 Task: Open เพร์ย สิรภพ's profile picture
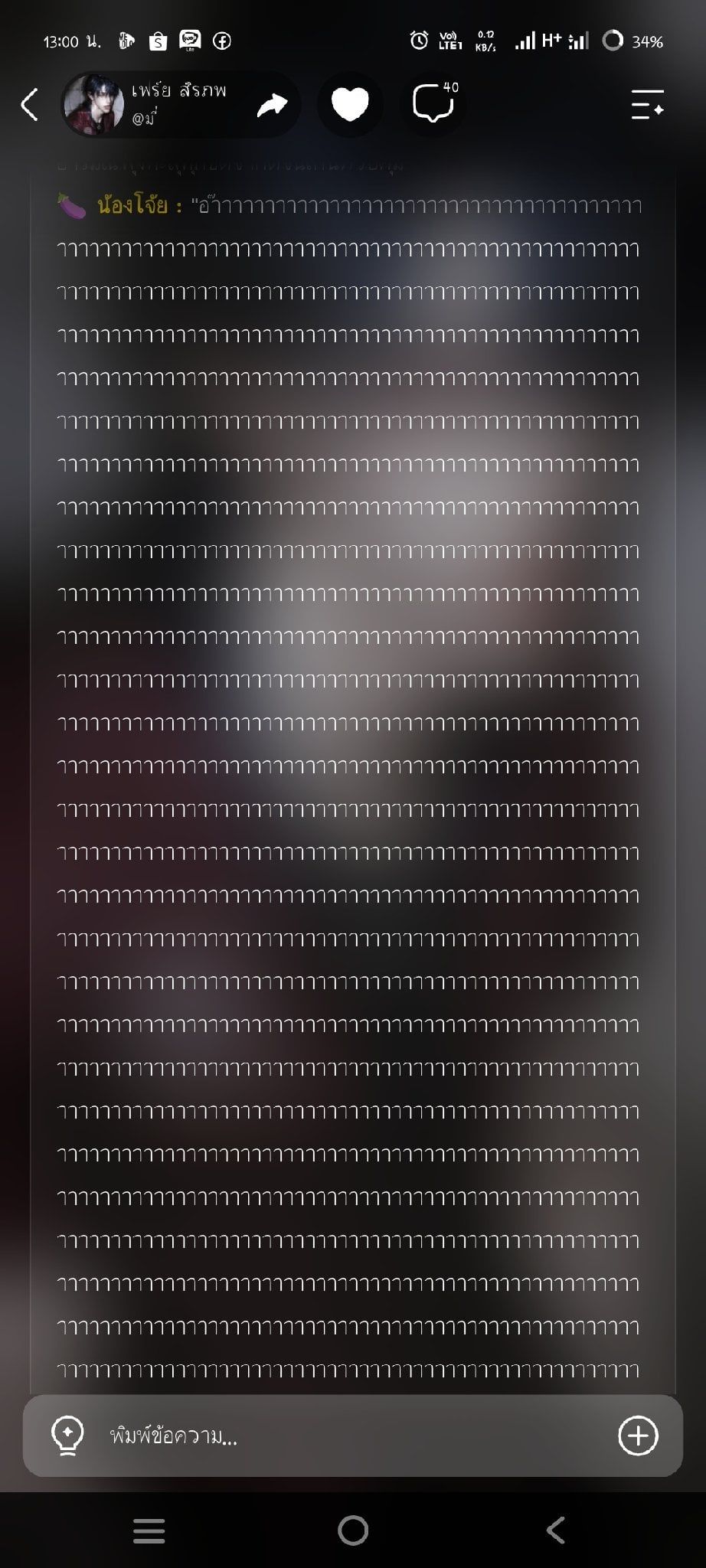pos(93,104)
